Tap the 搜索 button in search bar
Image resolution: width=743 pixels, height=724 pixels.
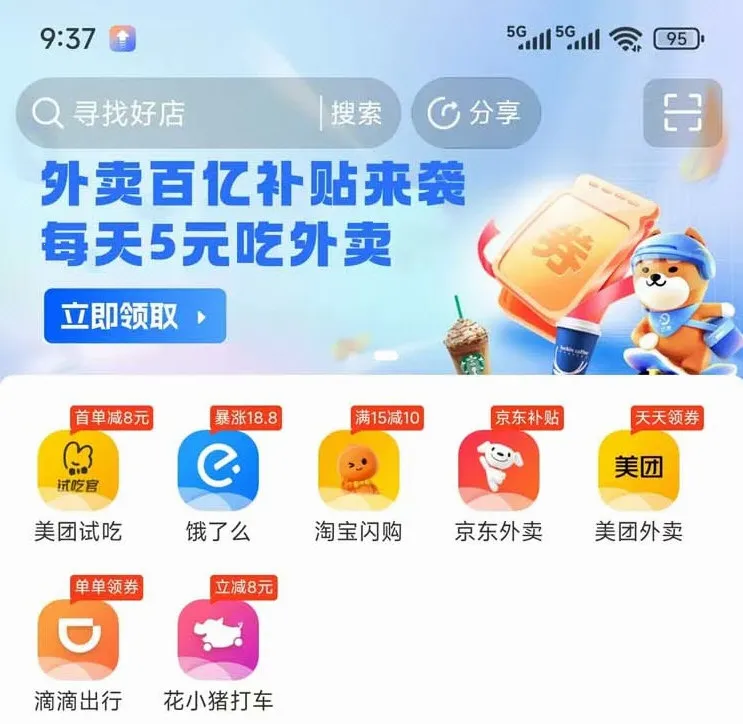coord(357,113)
